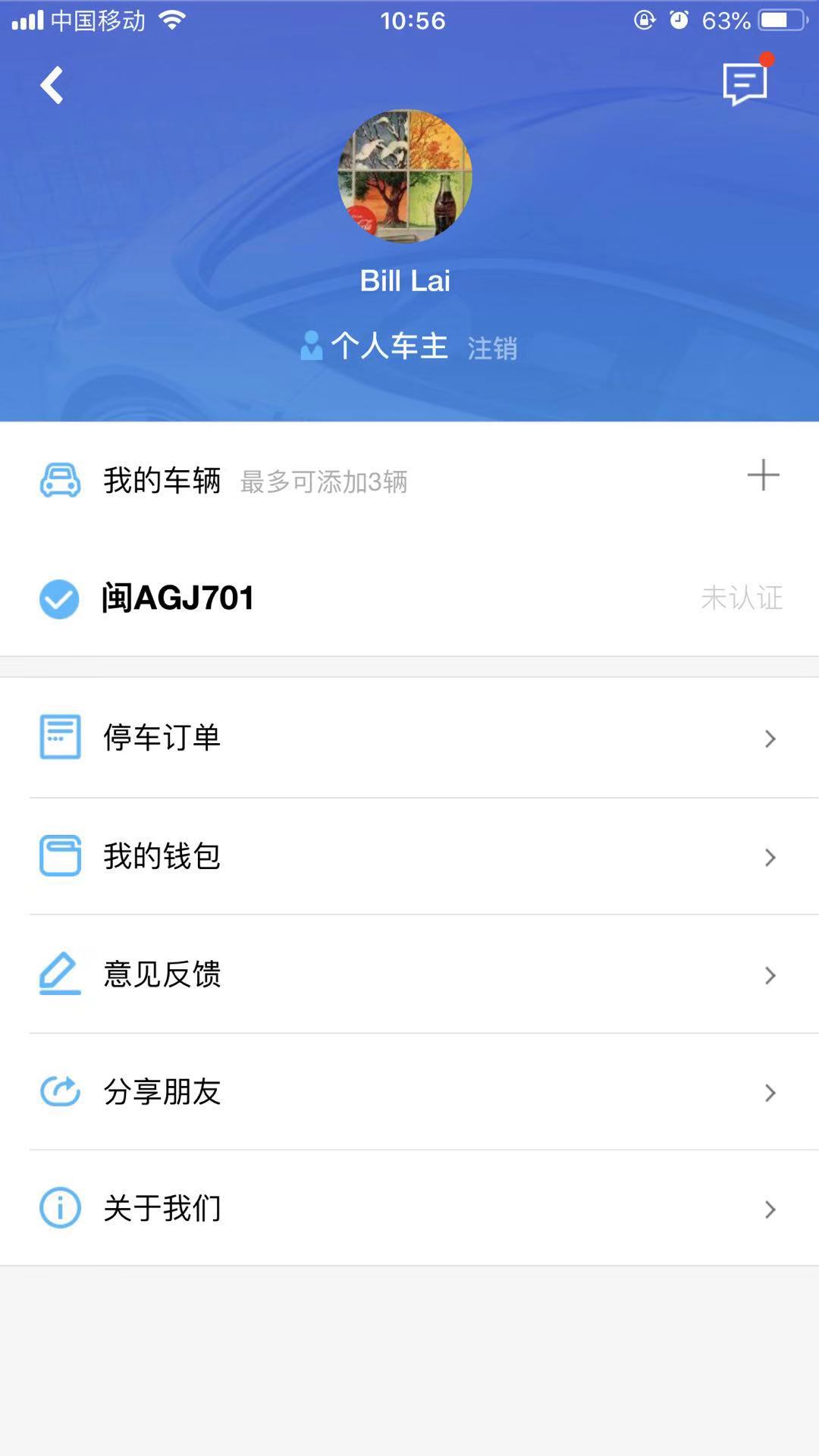The image size is (819, 1456).
Task: Select the vehicle 闽AGJ701
Action: point(177,598)
